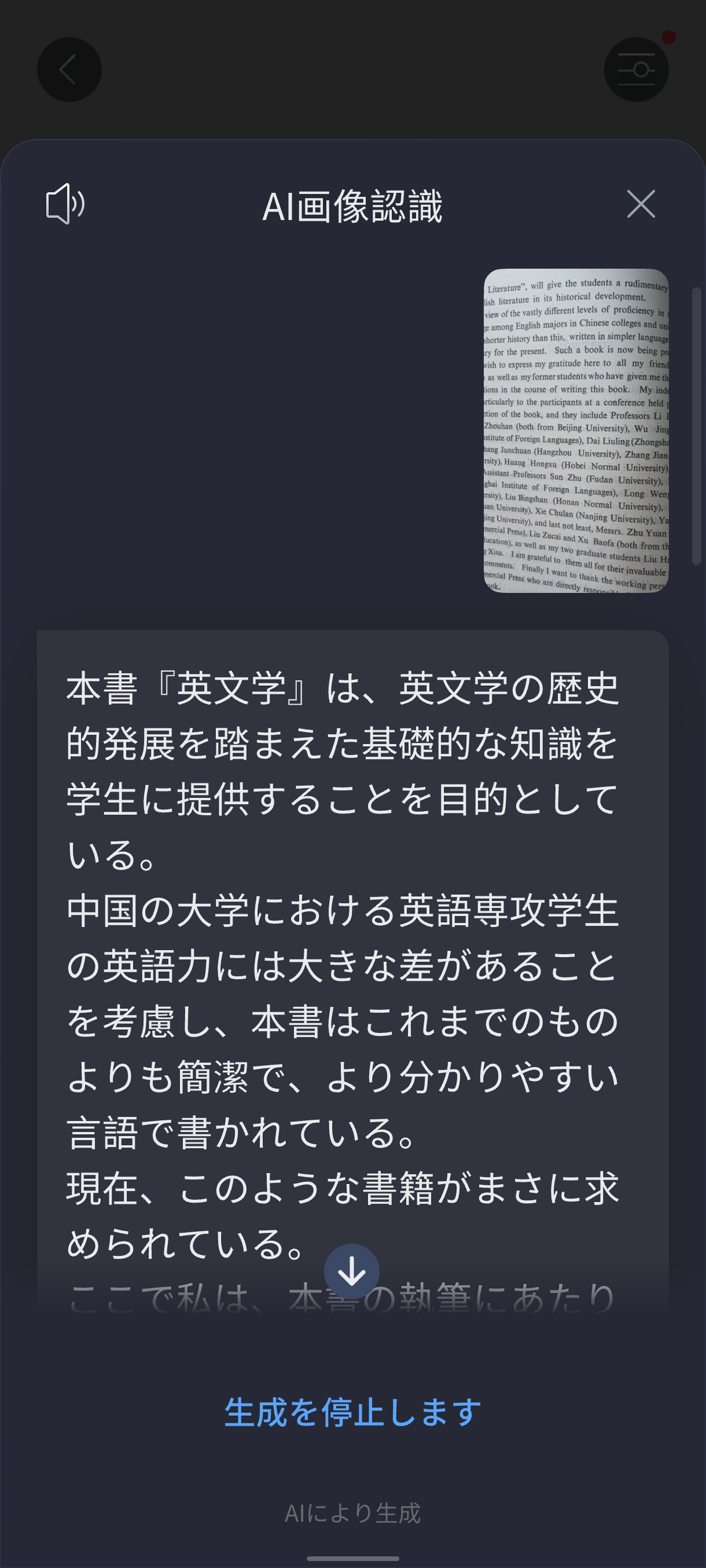This screenshot has width=706, height=1568.
Task: Tap 生成を停止します to stop generation
Action: 352,1412
